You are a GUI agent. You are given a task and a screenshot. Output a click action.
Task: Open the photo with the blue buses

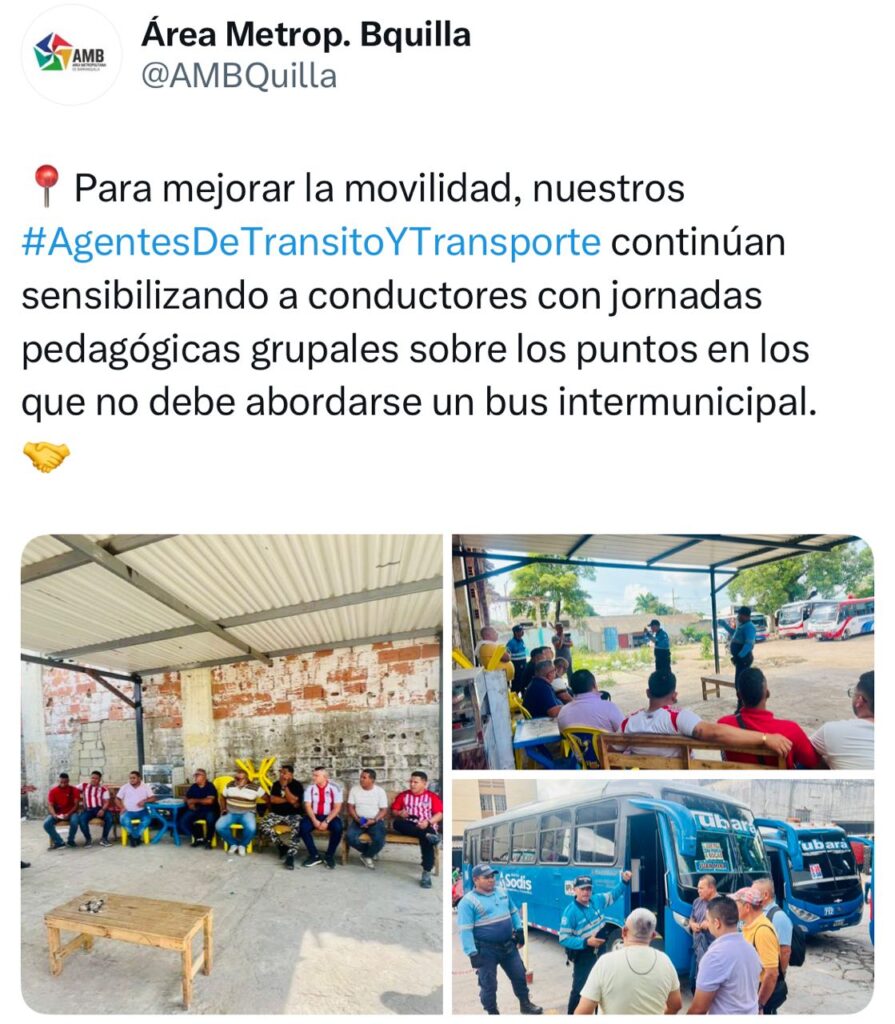click(662, 896)
